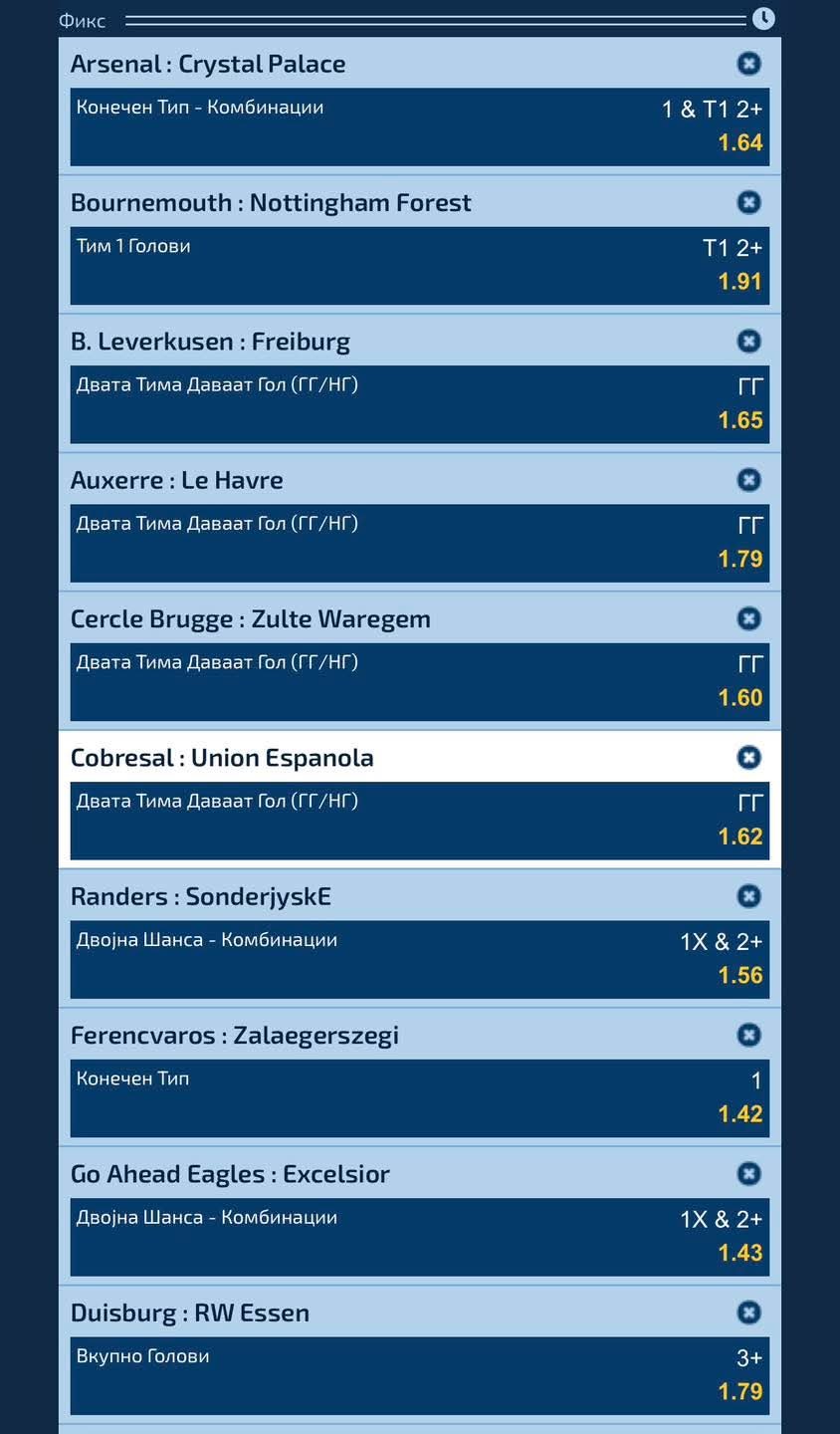Remove the Duisburg : RW Essen selection
This screenshot has height=1434, width=840.
pos(748,1313)
